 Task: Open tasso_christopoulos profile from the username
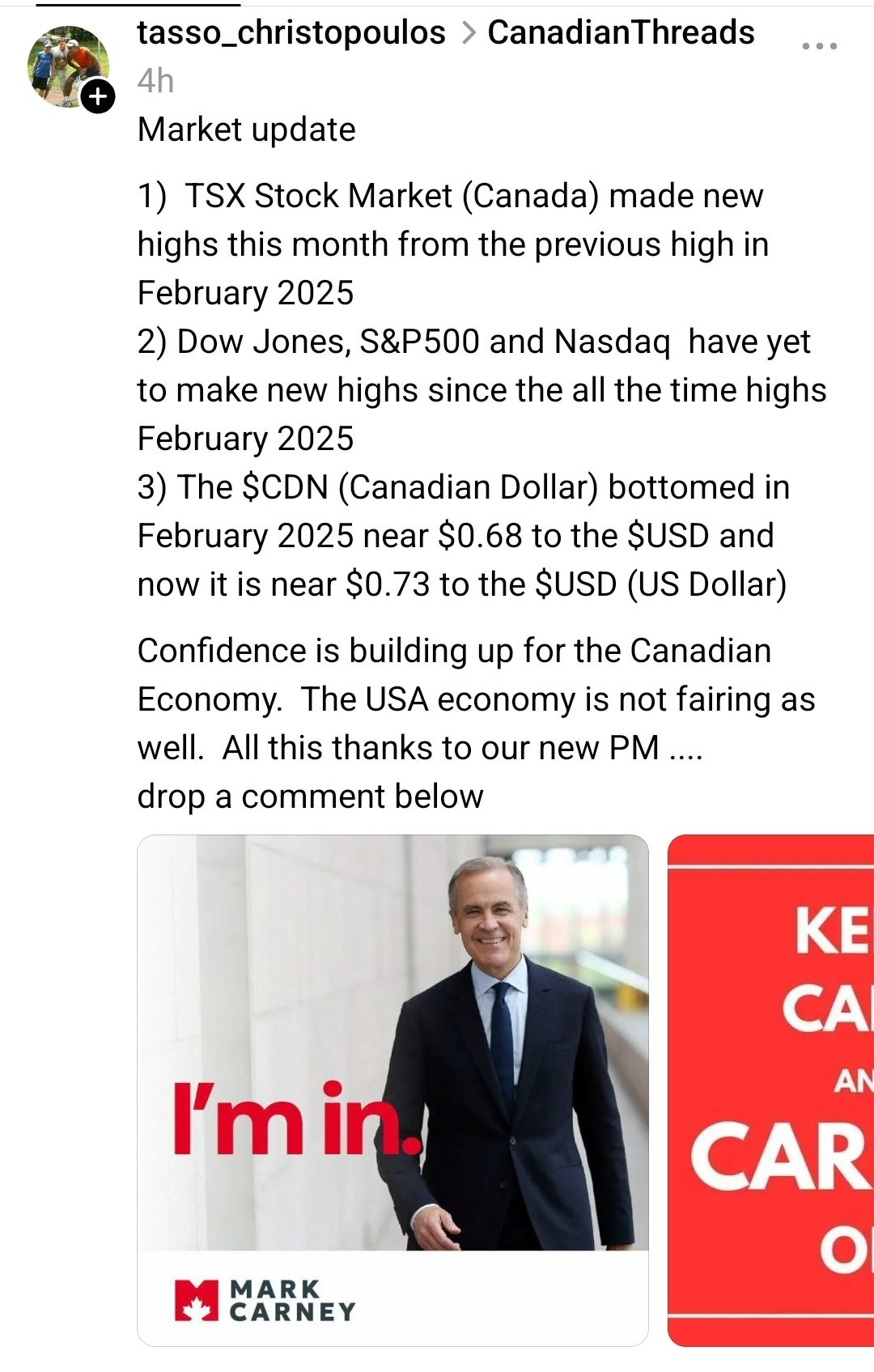point(291,33)
